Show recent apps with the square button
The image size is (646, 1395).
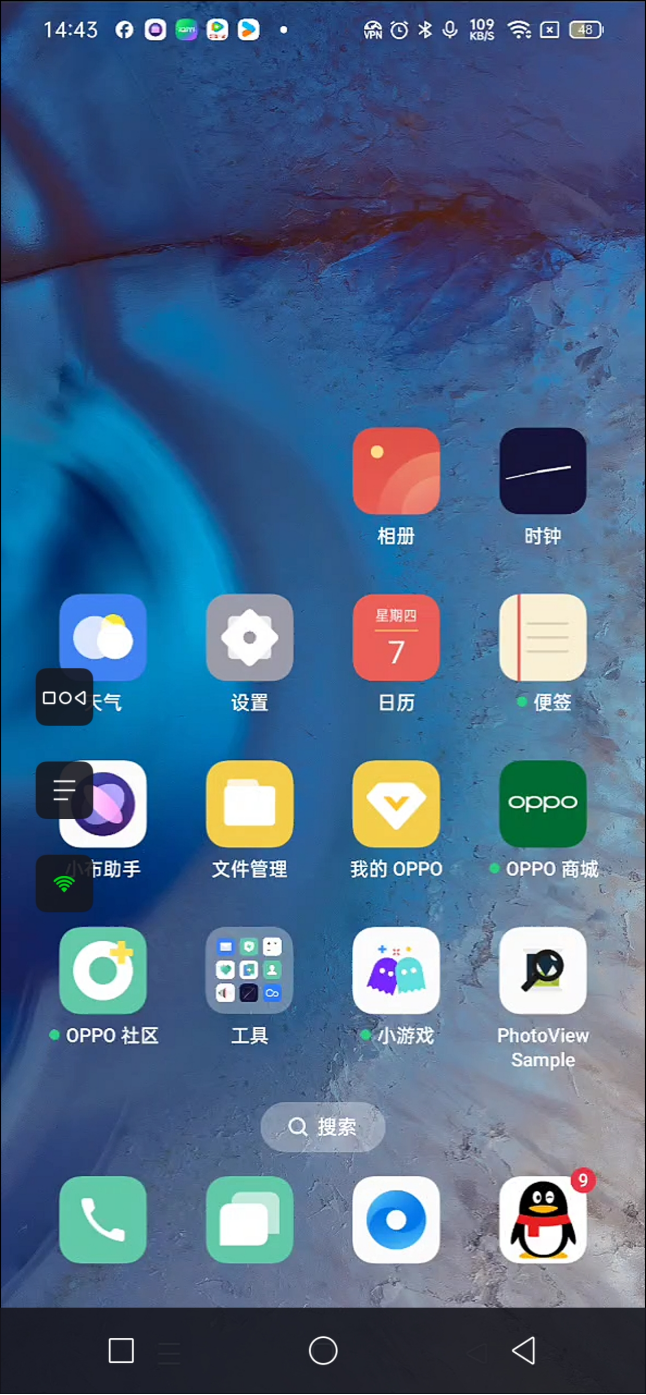[x=121, y=1351]
